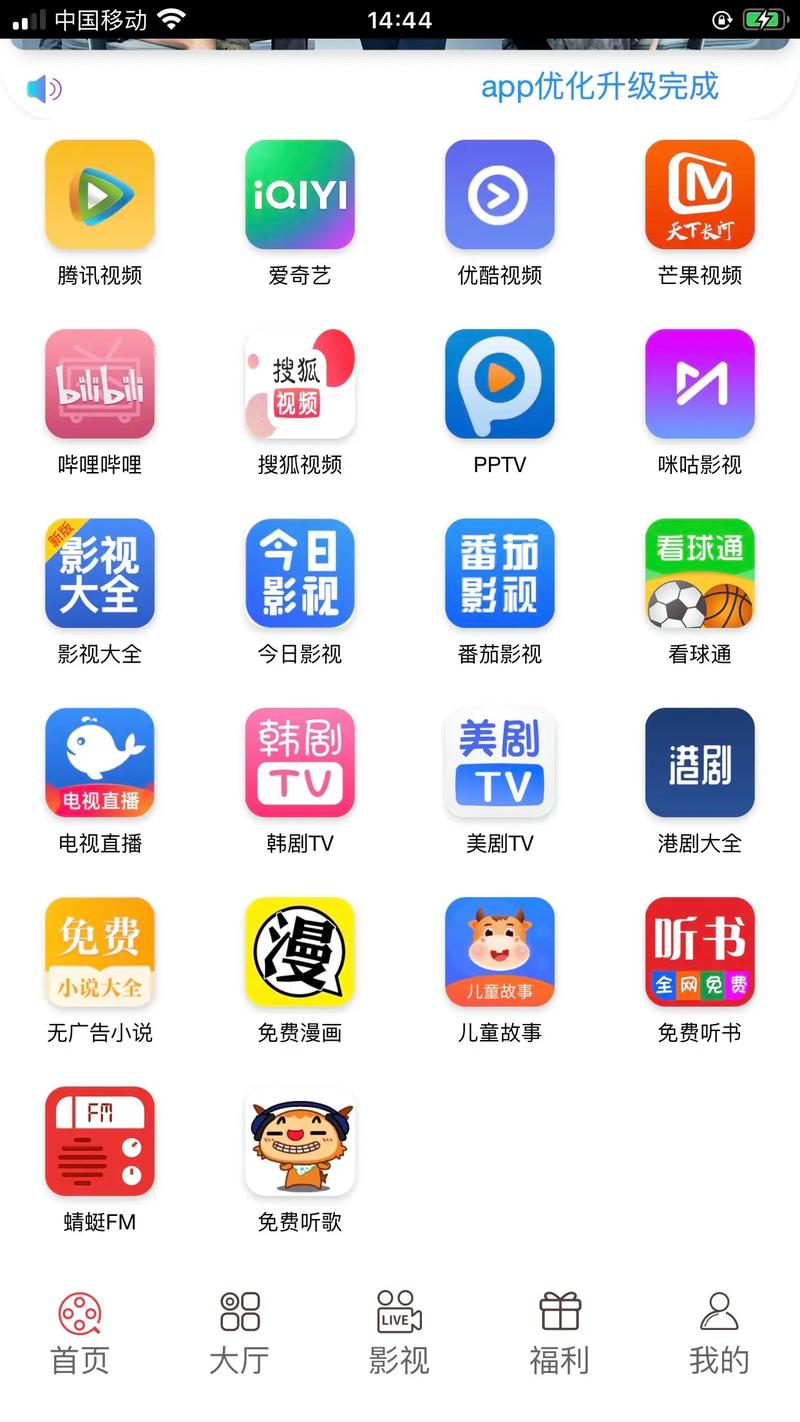Open the iQIYI app
This screenshot has width=800, height=1422.
(300, 195)
